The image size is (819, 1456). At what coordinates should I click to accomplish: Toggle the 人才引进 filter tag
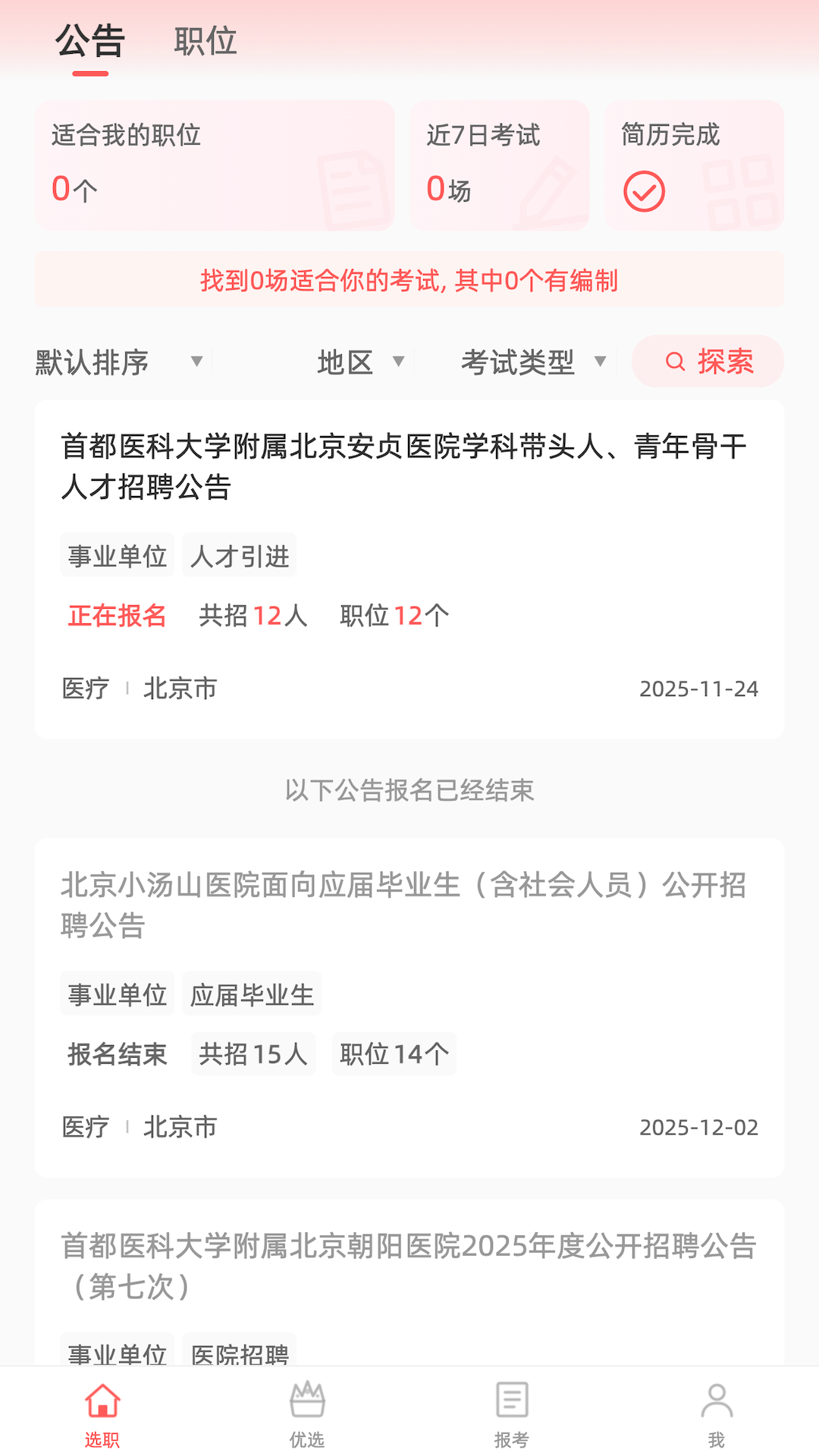pos(239,555)
